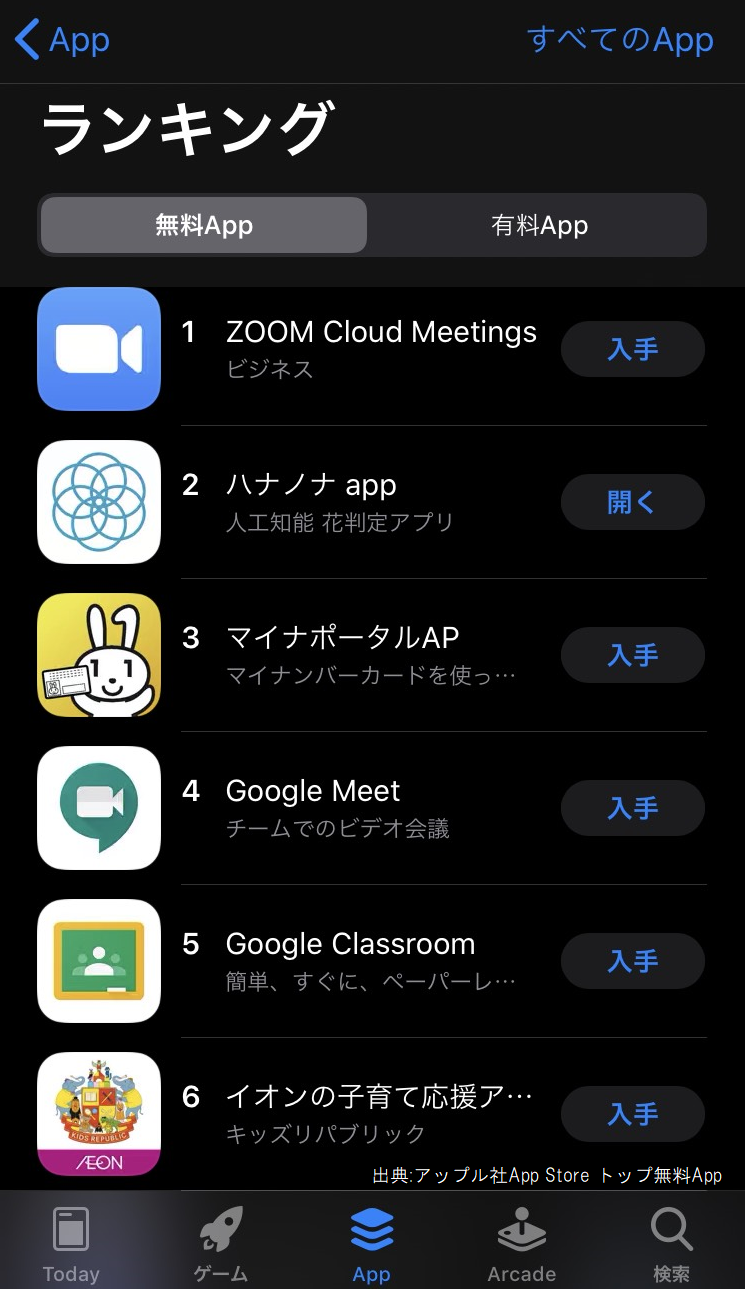
Task: Select the App tab in bottom bar
Action: click(x=371, y=1245)
